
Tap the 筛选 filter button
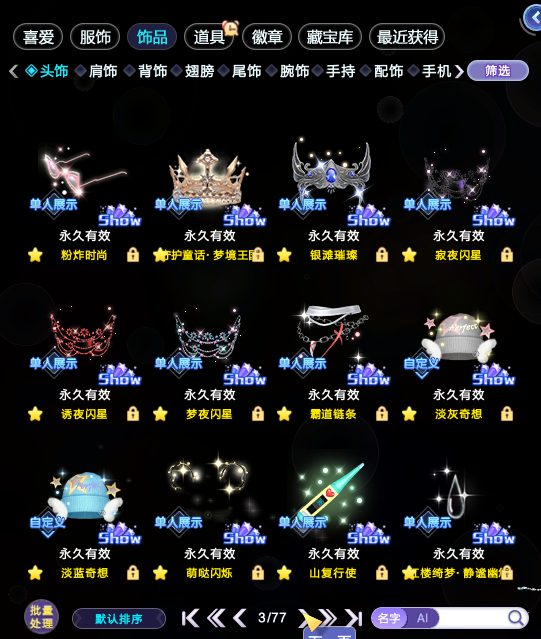click(x=498, y=71)
